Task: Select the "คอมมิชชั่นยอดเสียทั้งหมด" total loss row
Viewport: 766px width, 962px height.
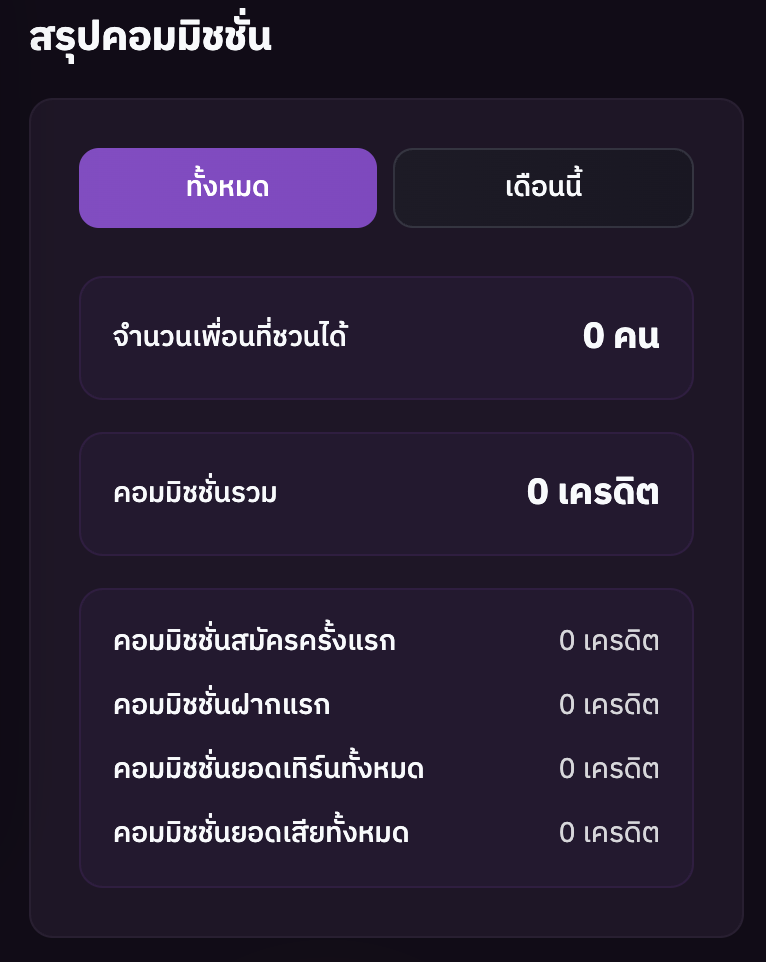Action: pyautogui.click(x=386, y=832)
